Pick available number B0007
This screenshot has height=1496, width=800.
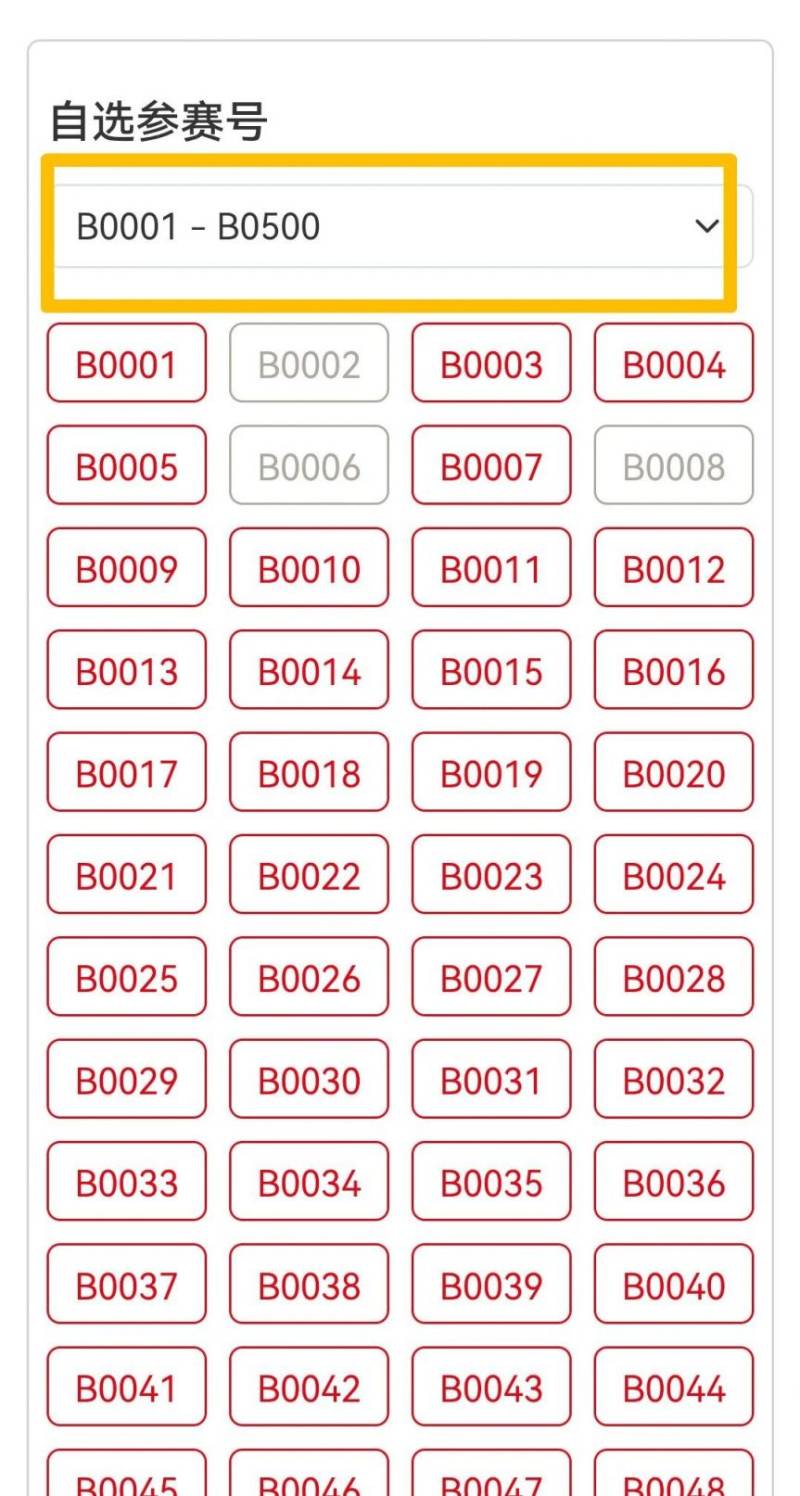point(491,465)
